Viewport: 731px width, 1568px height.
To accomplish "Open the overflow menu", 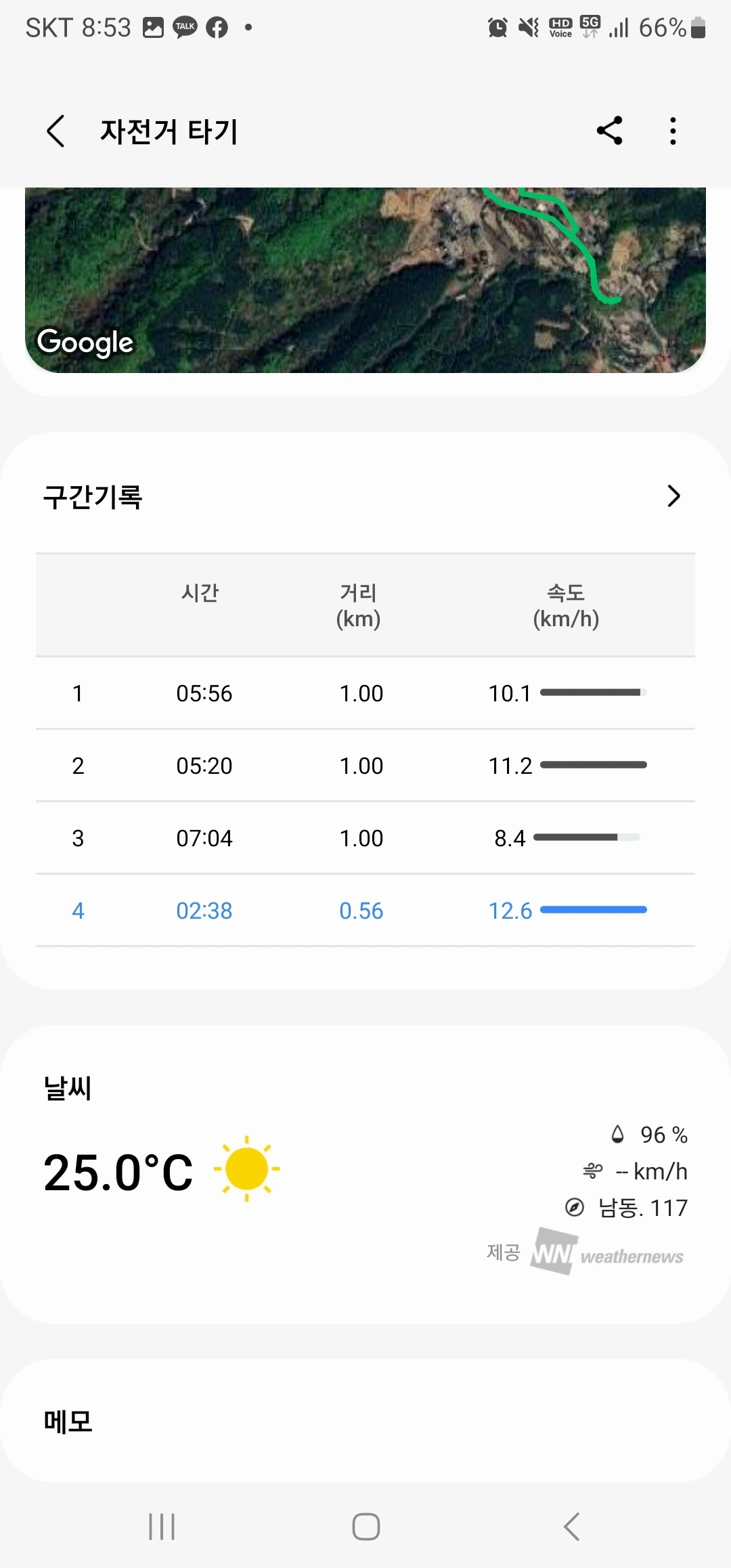I will 672,131.
